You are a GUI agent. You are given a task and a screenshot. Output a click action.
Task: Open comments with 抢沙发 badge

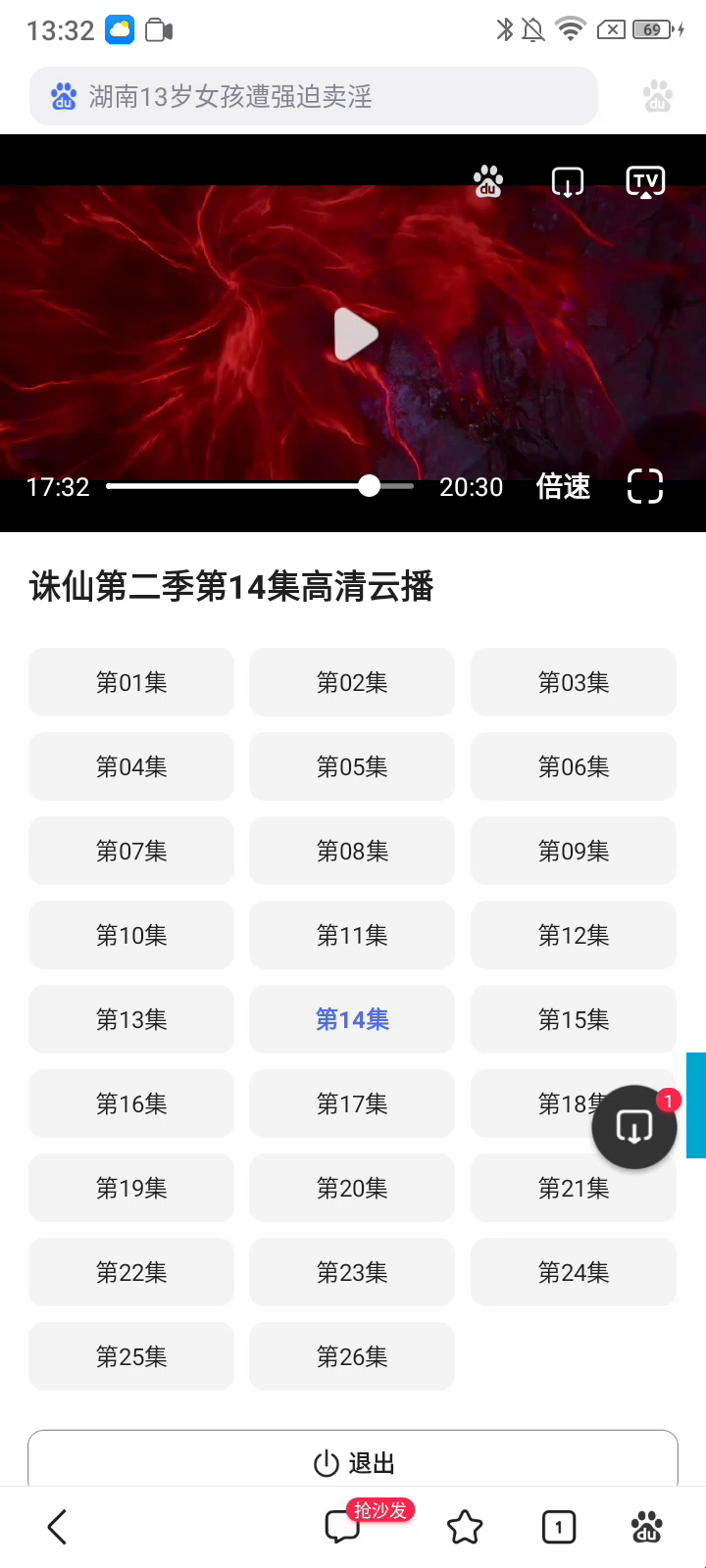344,1527
